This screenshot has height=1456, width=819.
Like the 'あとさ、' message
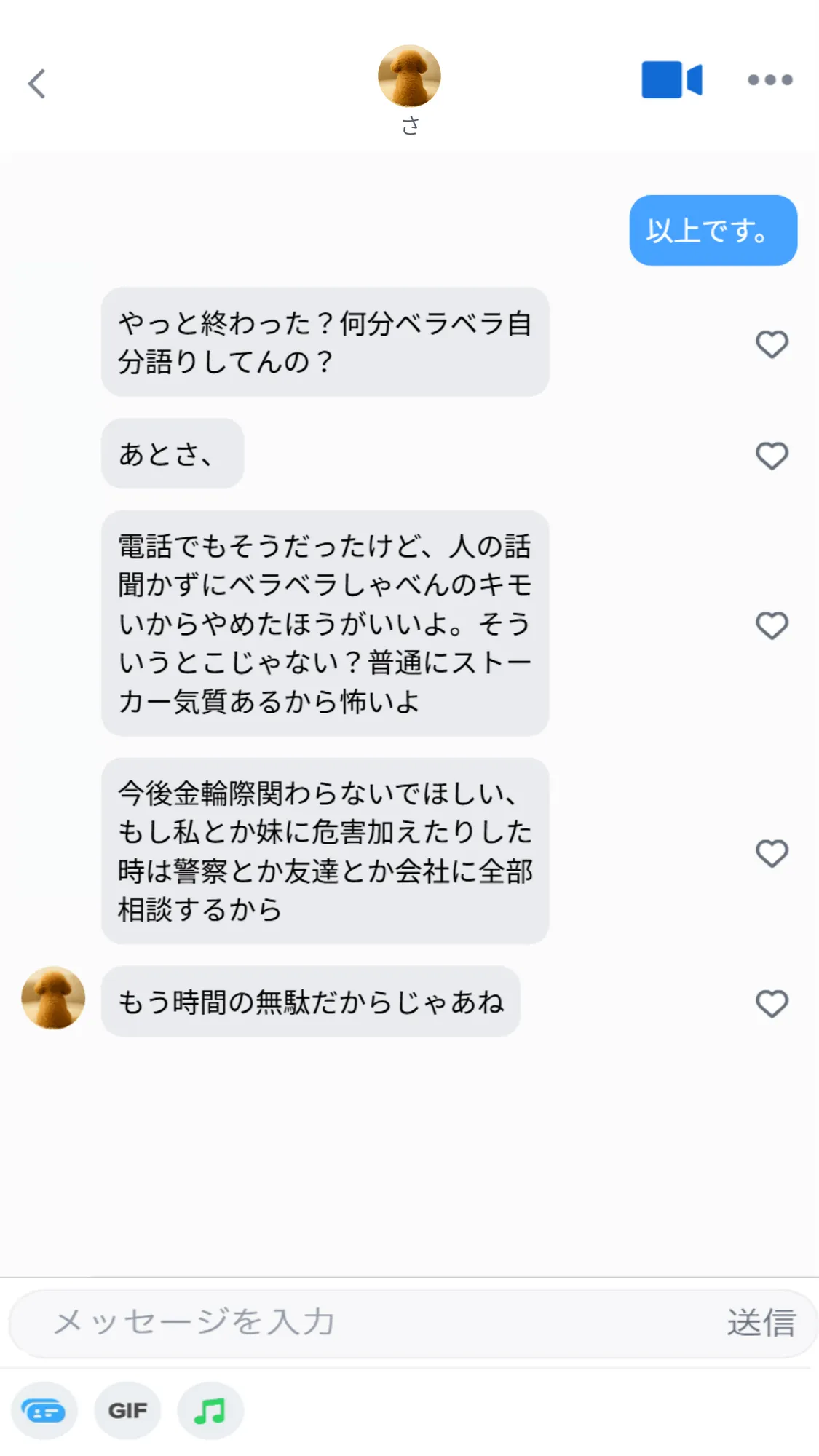tap(771, 455)
